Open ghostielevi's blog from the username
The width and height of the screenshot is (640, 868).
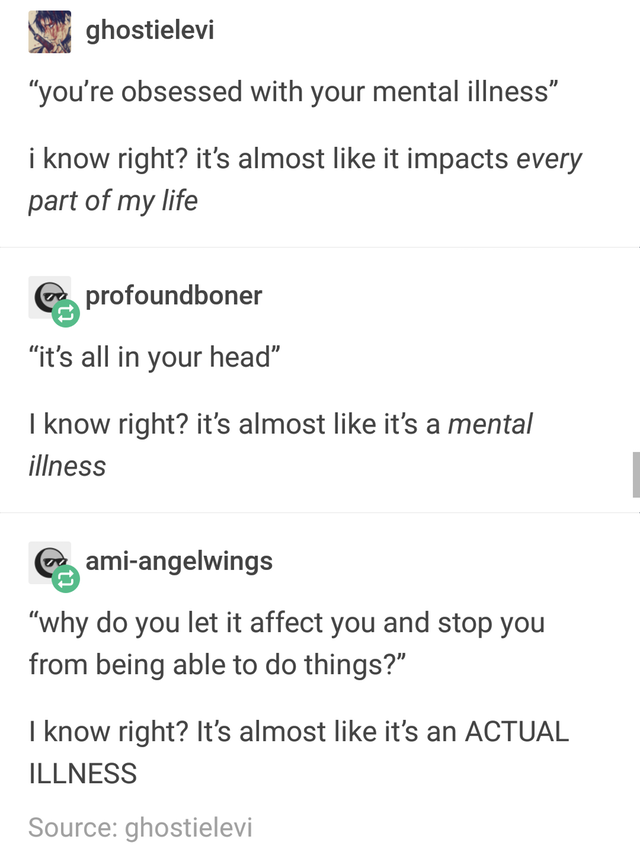[150, 30]
